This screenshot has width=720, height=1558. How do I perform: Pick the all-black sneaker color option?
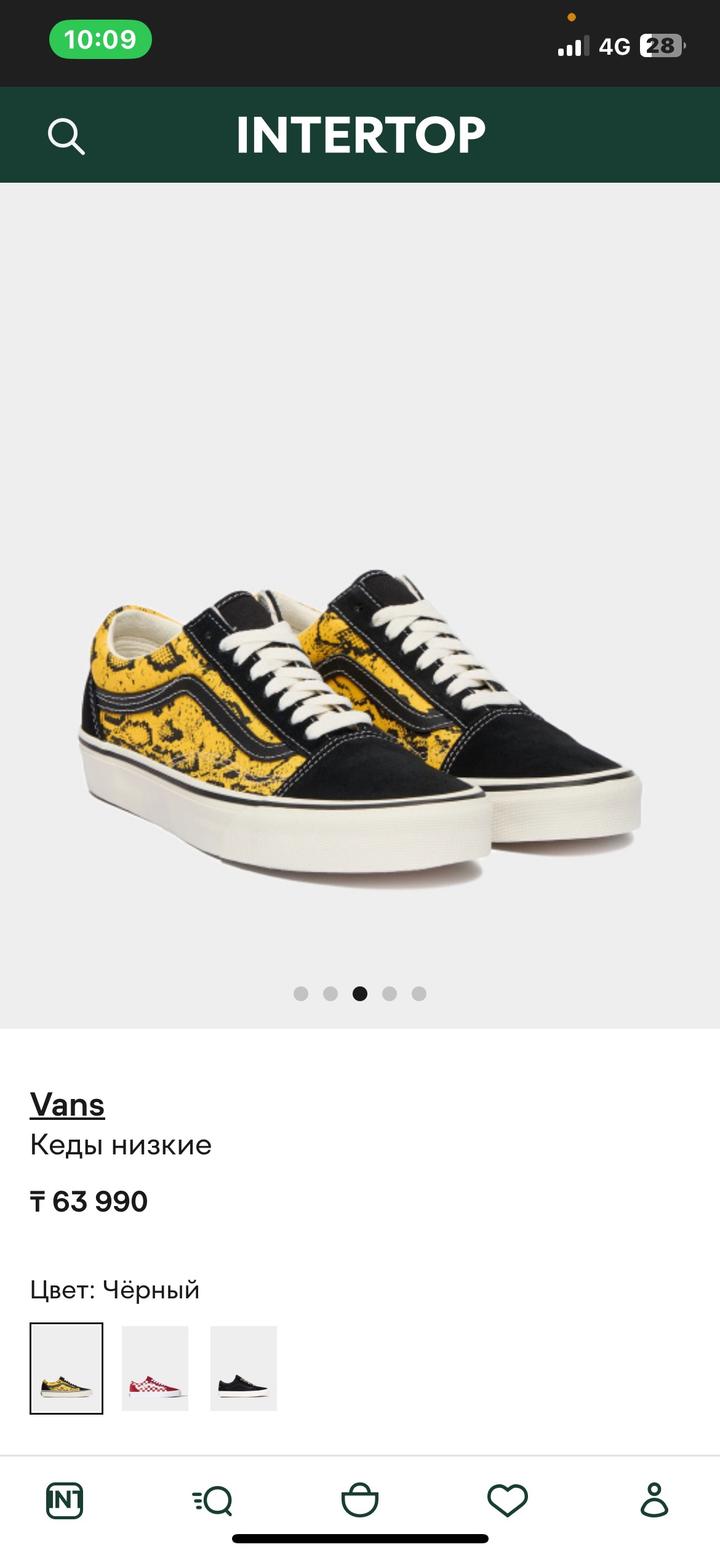tap(243, 1368)
